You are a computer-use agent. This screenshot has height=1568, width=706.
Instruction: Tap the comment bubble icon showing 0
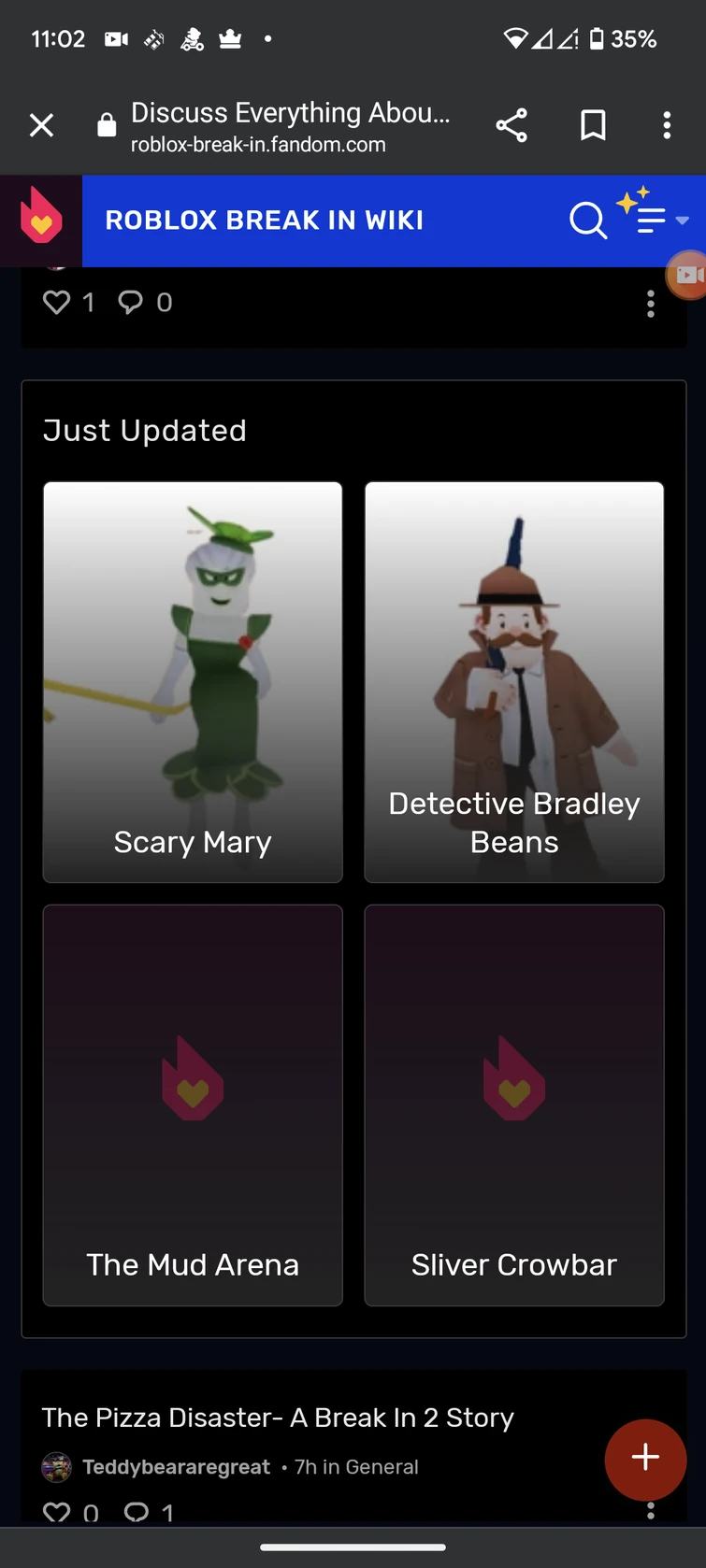click(x=131, y=302)
